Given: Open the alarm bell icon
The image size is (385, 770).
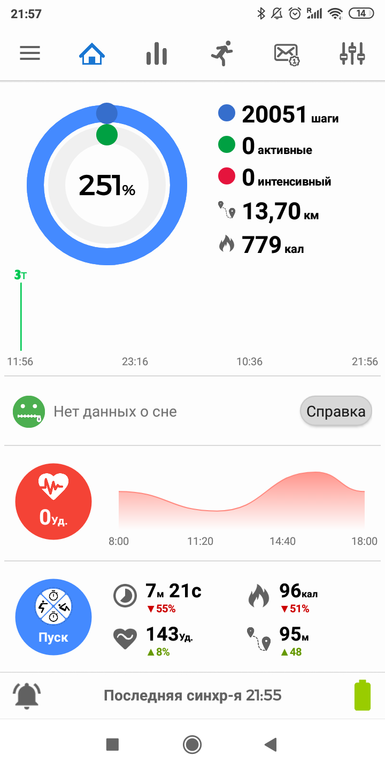Looking at the screenshot, I should tap(28, 696).
